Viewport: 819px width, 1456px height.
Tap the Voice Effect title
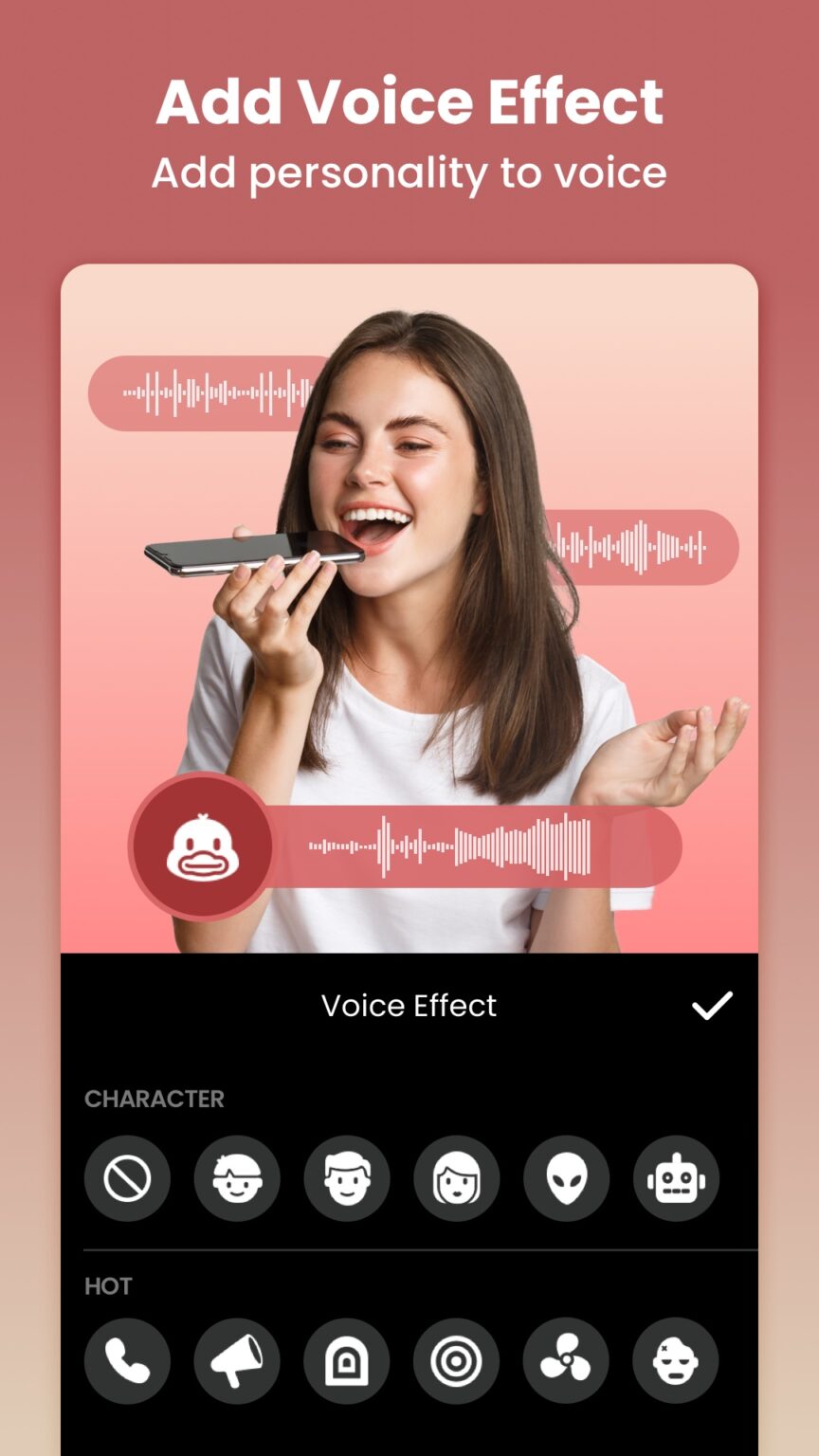point(409,1005)
